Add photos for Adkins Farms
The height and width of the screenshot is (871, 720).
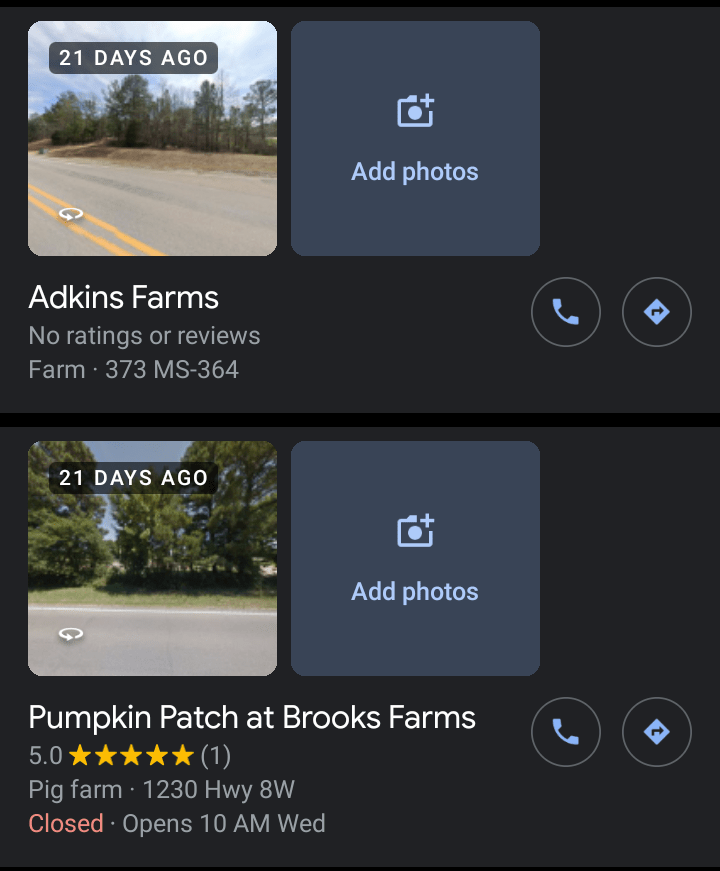point(415,139)
